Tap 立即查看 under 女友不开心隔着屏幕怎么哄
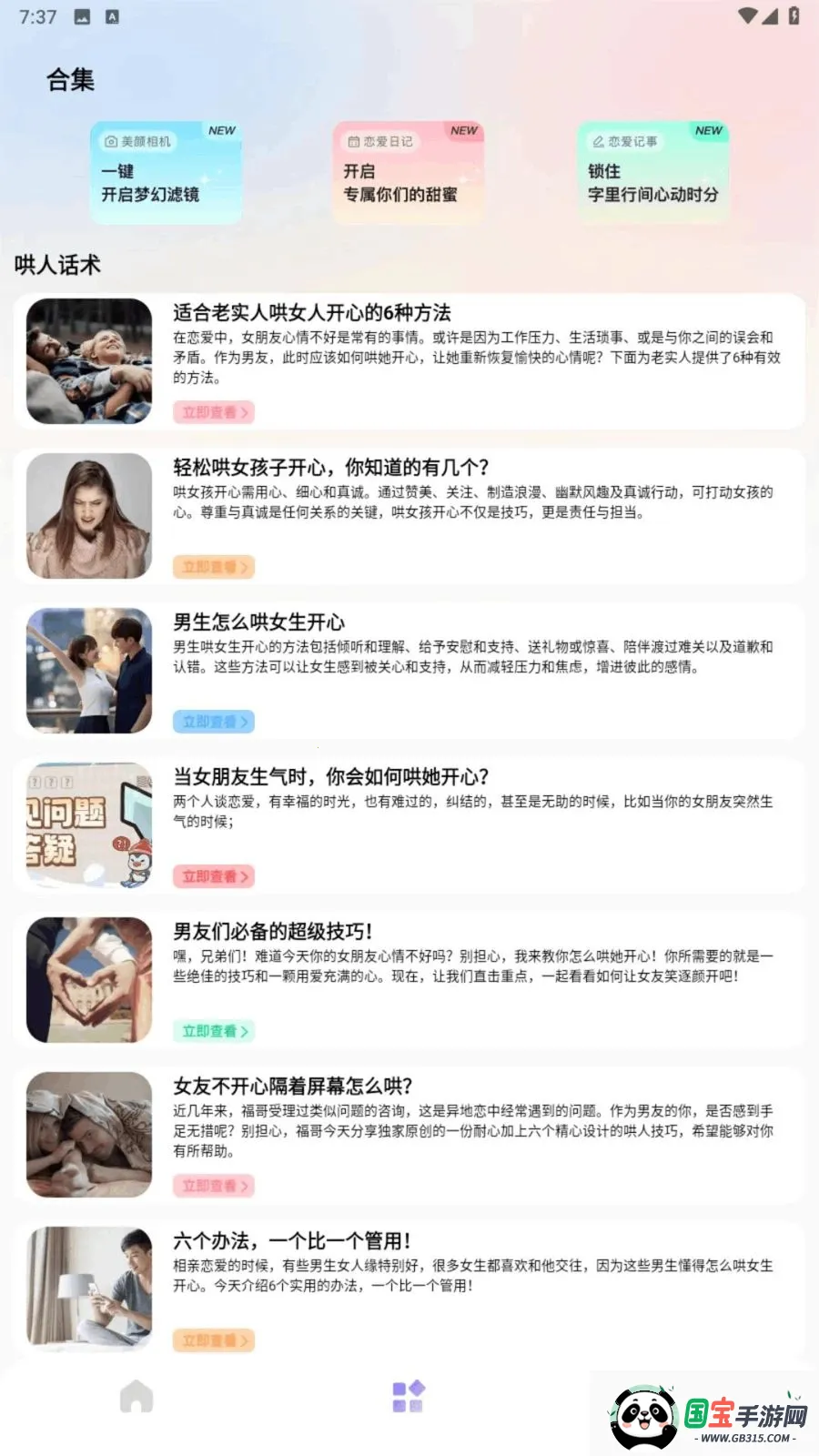This screenshot has width=819, height=1456. pyautogui.click(x=214, y=1186)
